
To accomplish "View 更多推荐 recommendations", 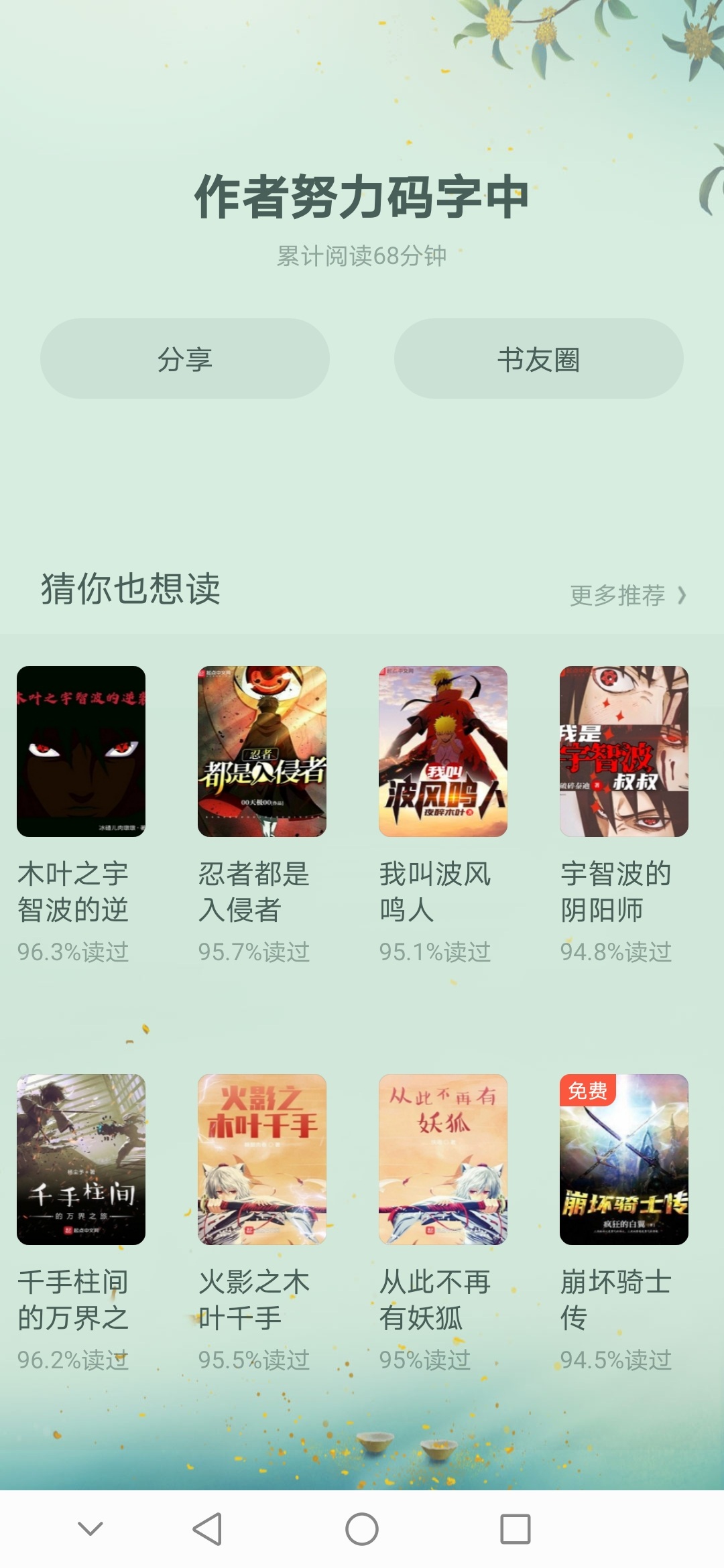I will point(627,595).
